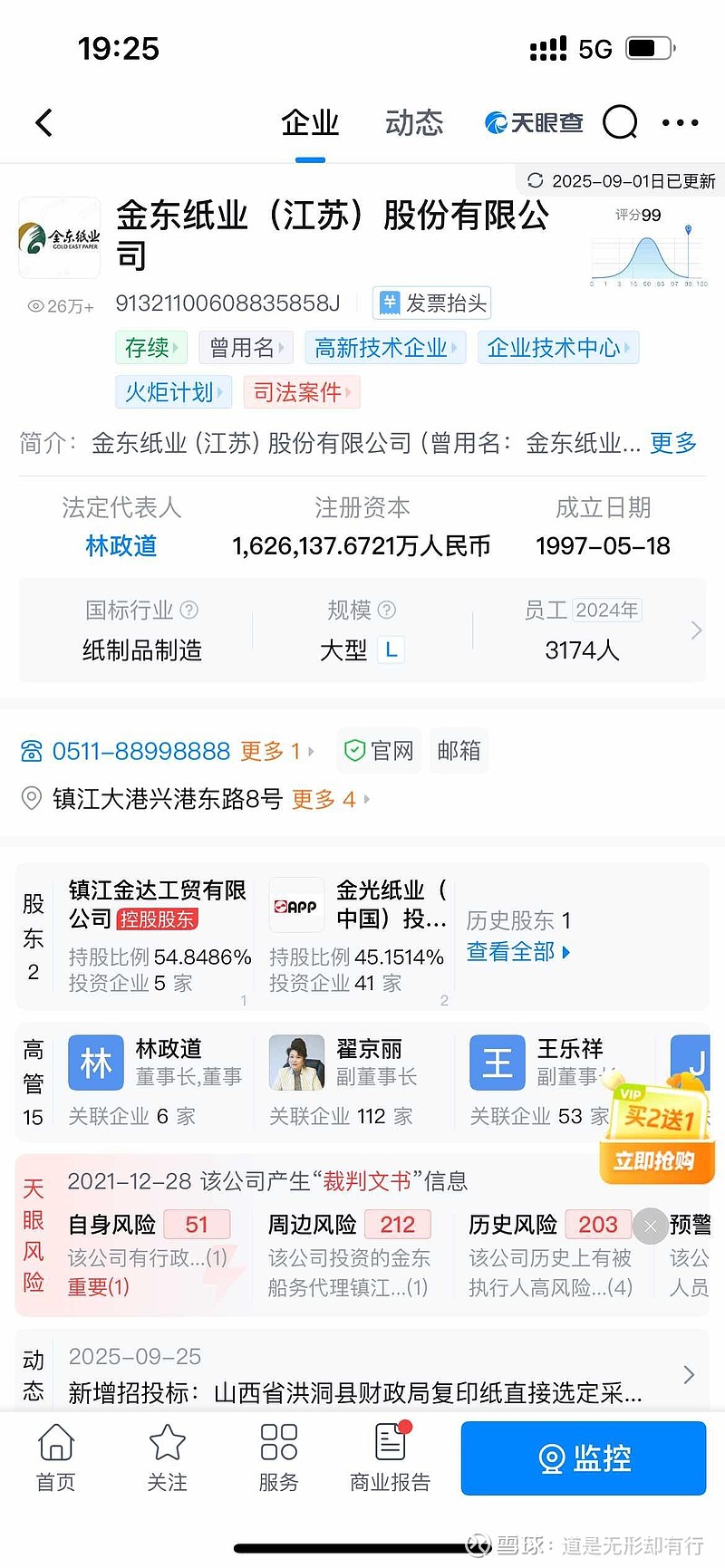This screenshot has width=725, height=1568.
Task: Tap the 邮箱 button
Action: [x=459, y=751]
